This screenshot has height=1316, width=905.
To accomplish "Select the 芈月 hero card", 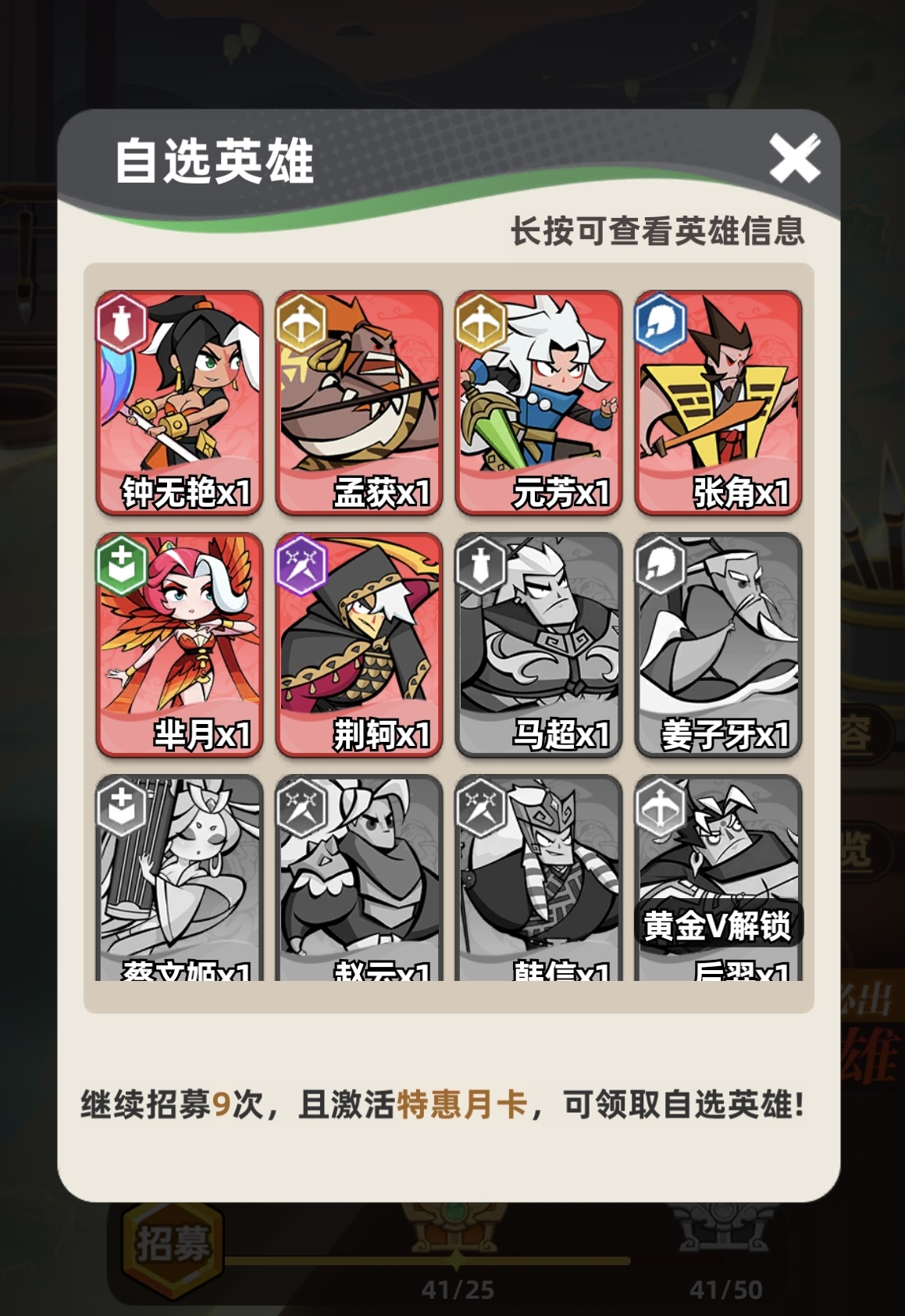I will pos(179,644).
